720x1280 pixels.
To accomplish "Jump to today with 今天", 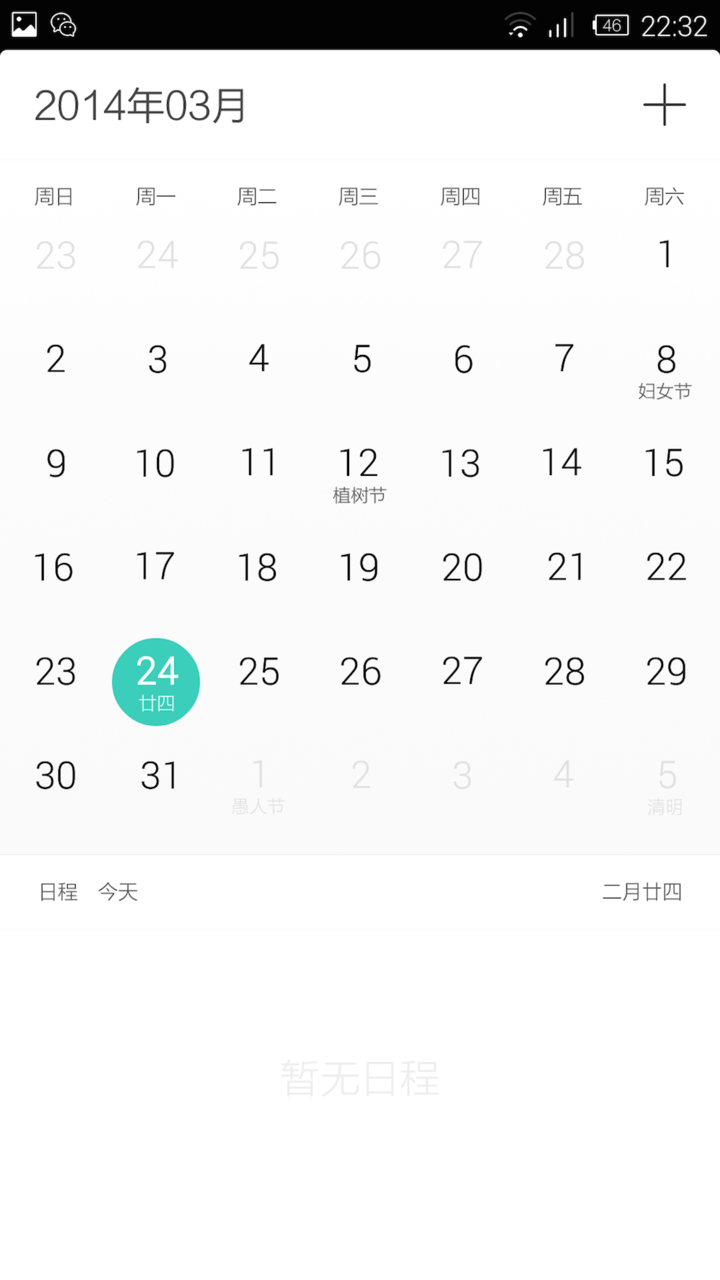I will tap(118, 892).
